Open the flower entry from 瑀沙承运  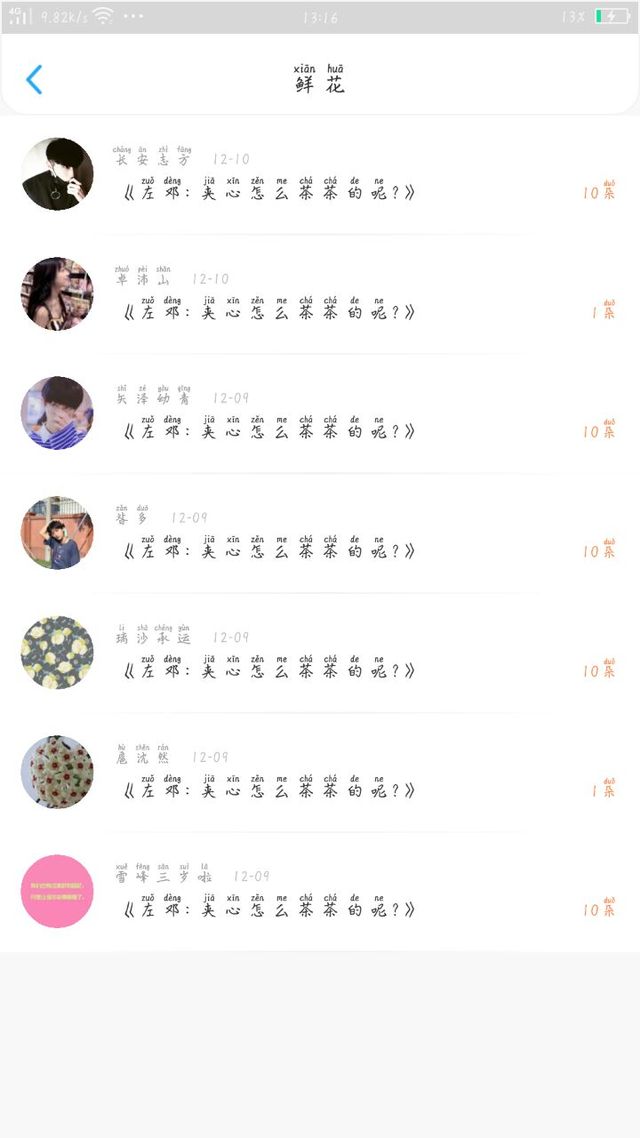point(320,653)
